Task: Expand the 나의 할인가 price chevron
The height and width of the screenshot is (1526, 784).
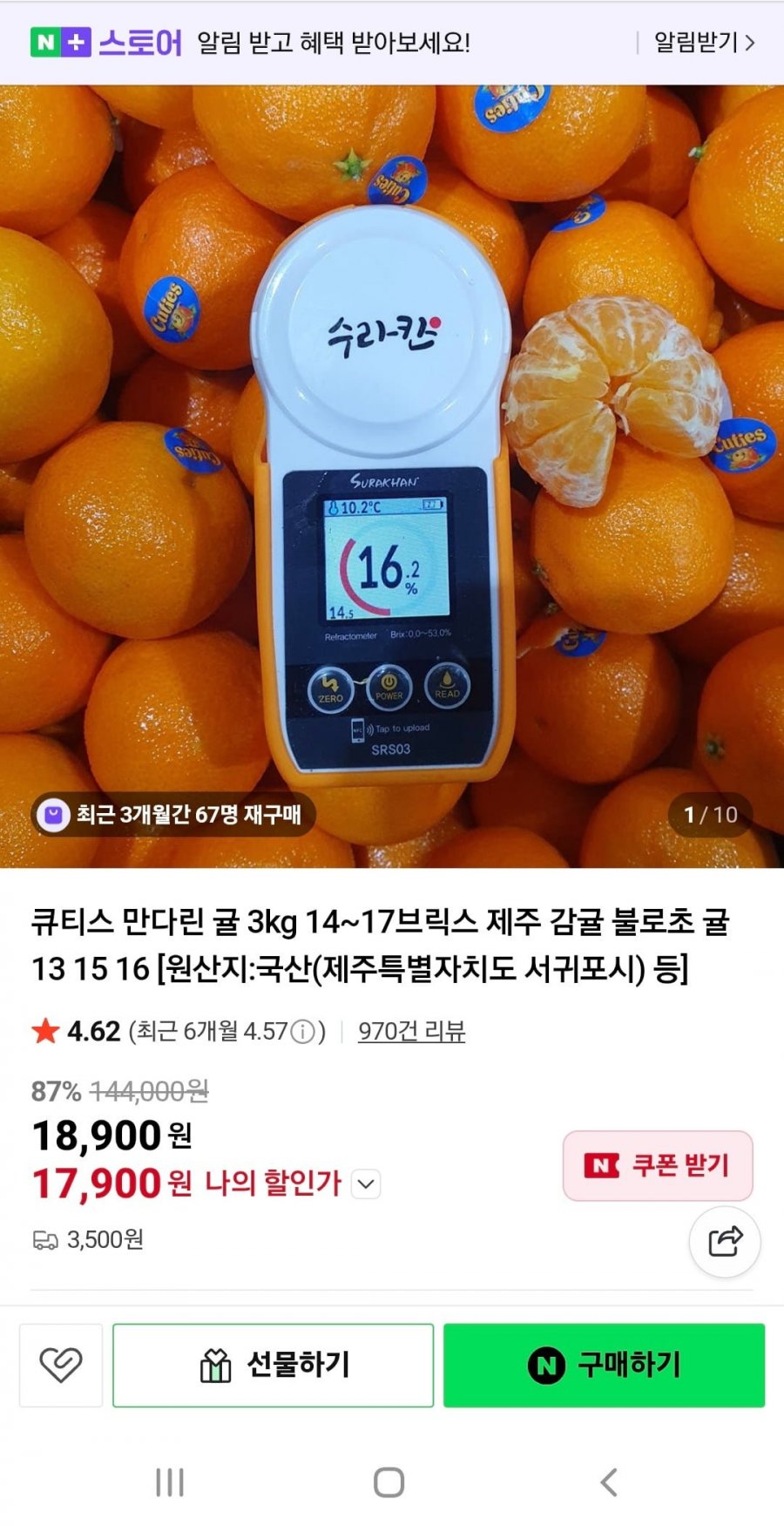Action: click(x=366, y=1185)
